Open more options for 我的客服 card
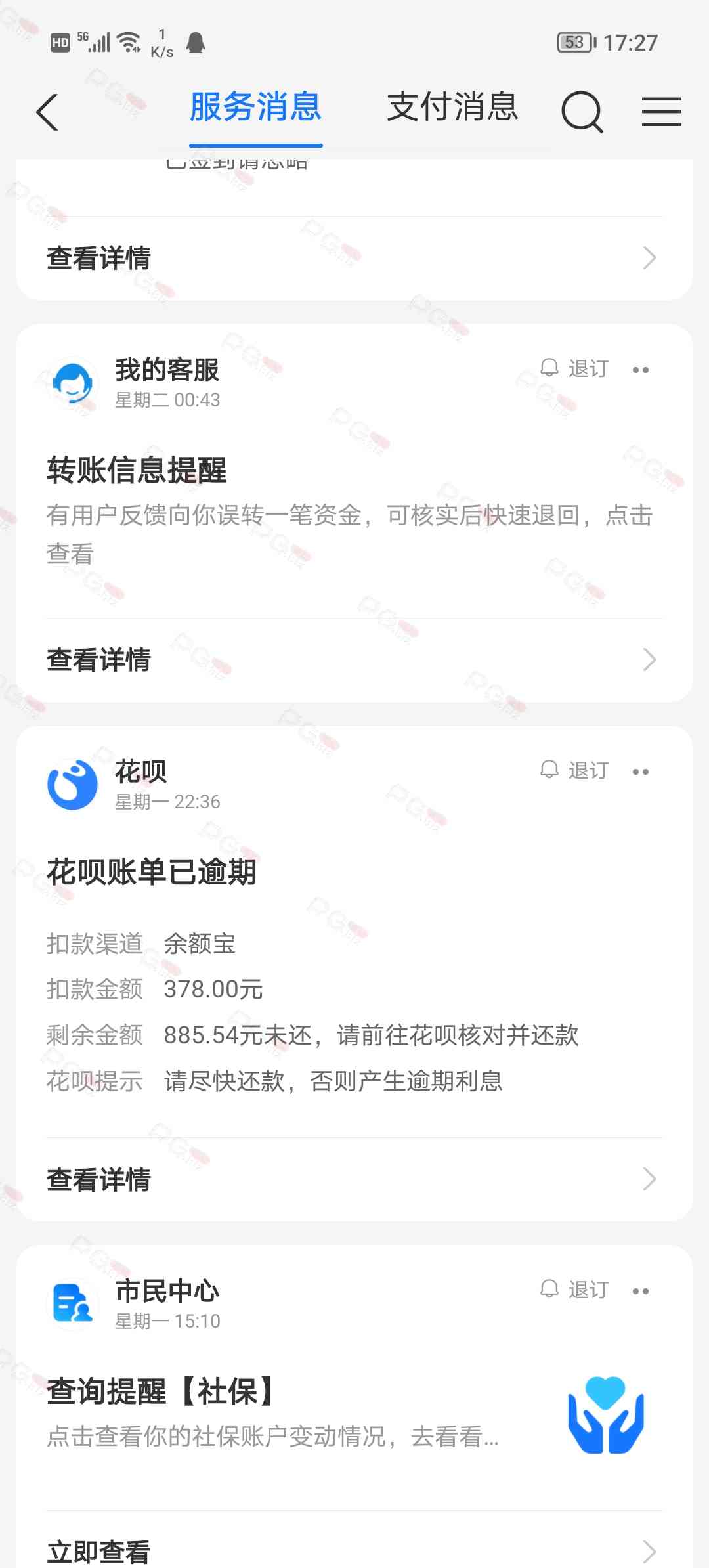The image size is (709, 1568). 640,370
